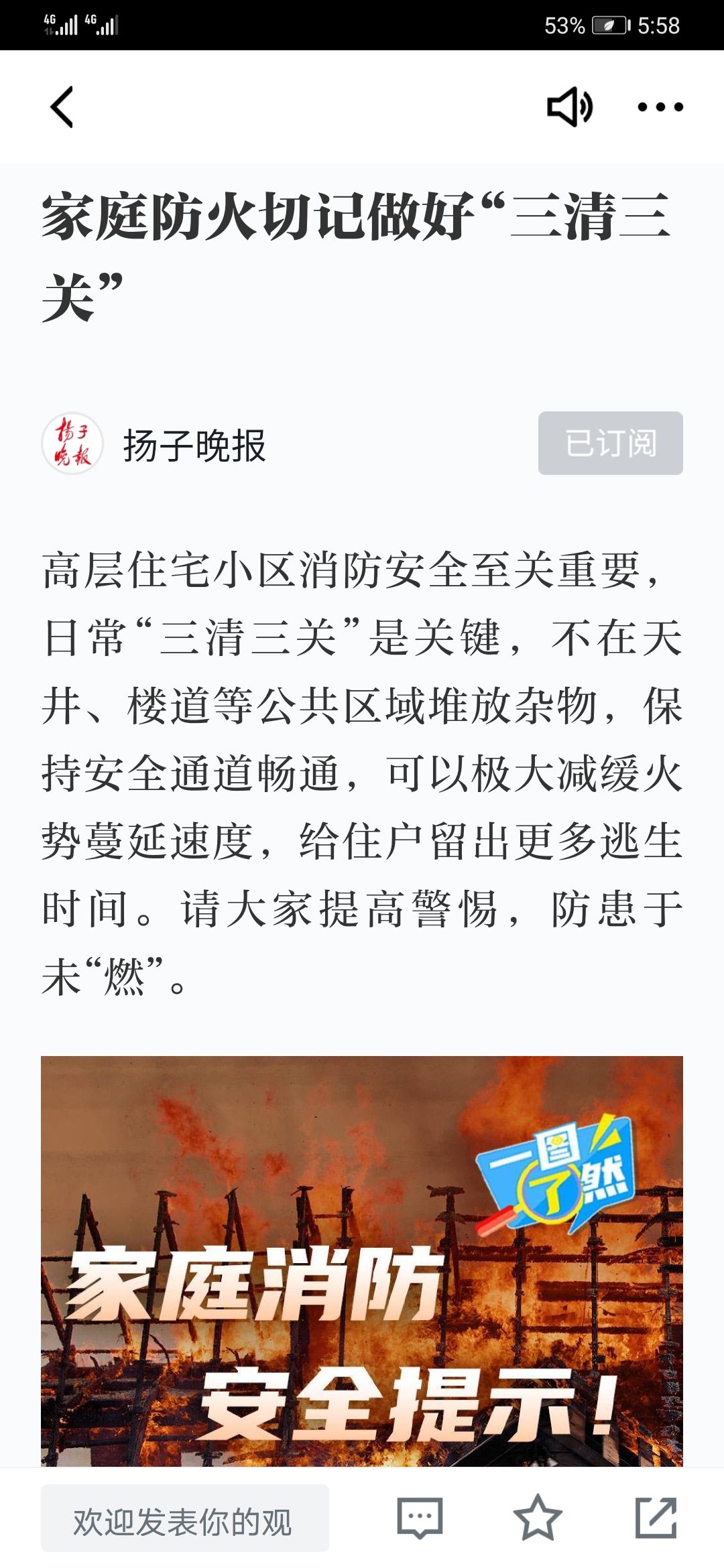Tap the speaker icon to read article aloud
This screenshot has height=1568, width=724.
click(x=570, y=107)
